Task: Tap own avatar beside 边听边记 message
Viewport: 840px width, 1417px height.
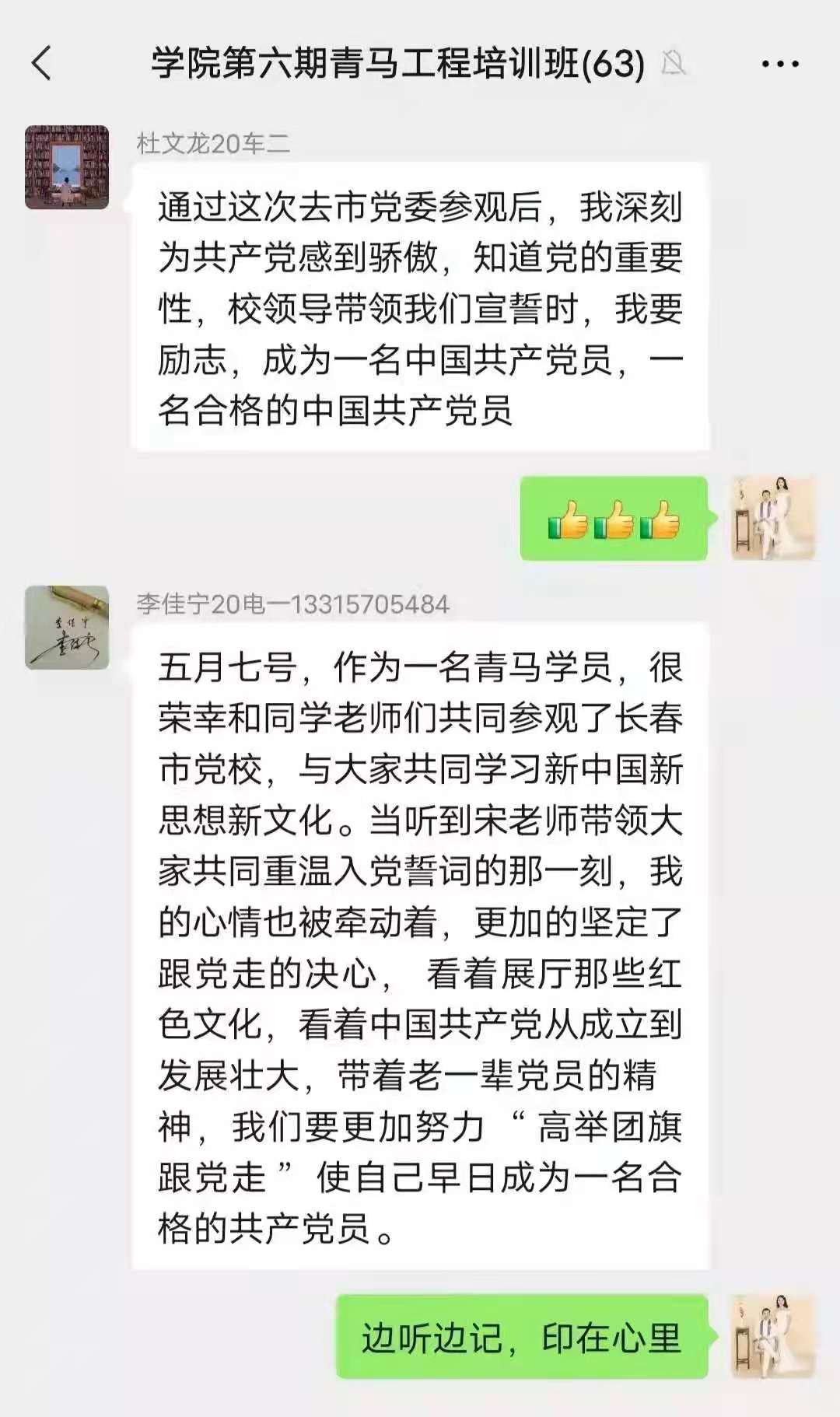Action: tap(773, 1336)
